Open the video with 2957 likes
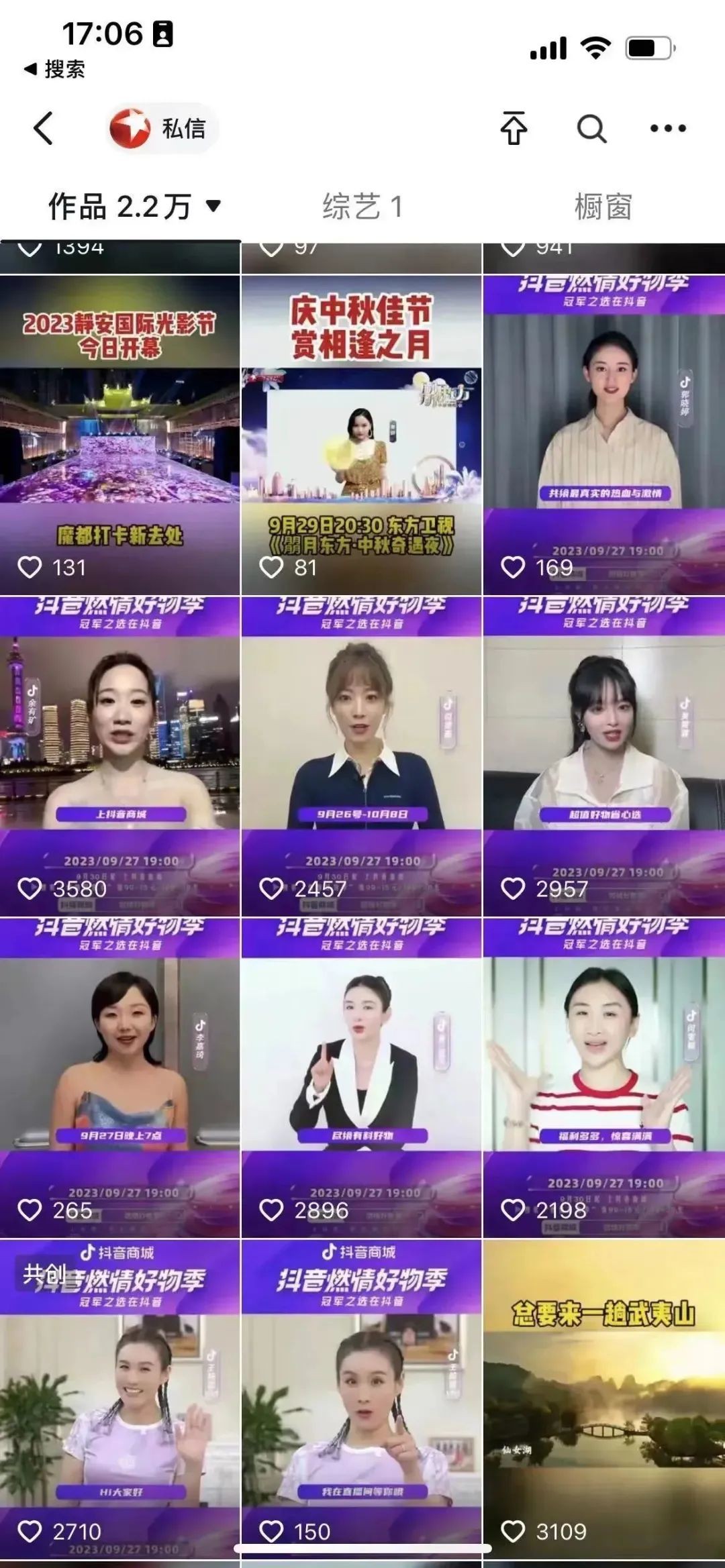Viewport: 725px width, 1568px height. tap(603, 755)
